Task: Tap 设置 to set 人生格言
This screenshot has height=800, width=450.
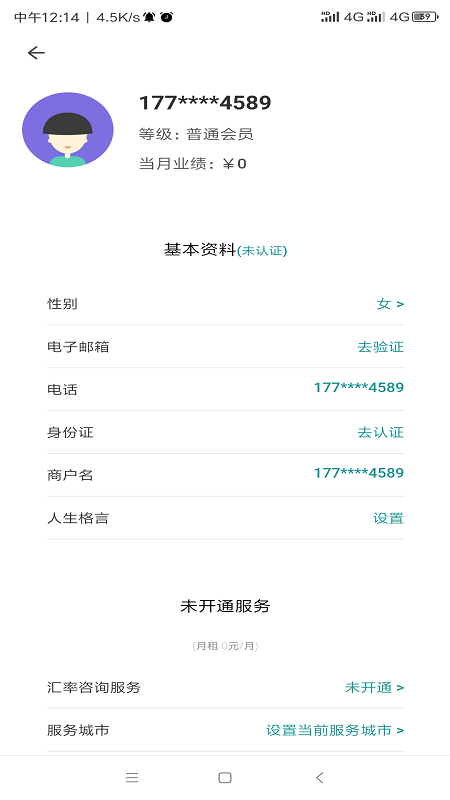Action: tap(388, 518)
